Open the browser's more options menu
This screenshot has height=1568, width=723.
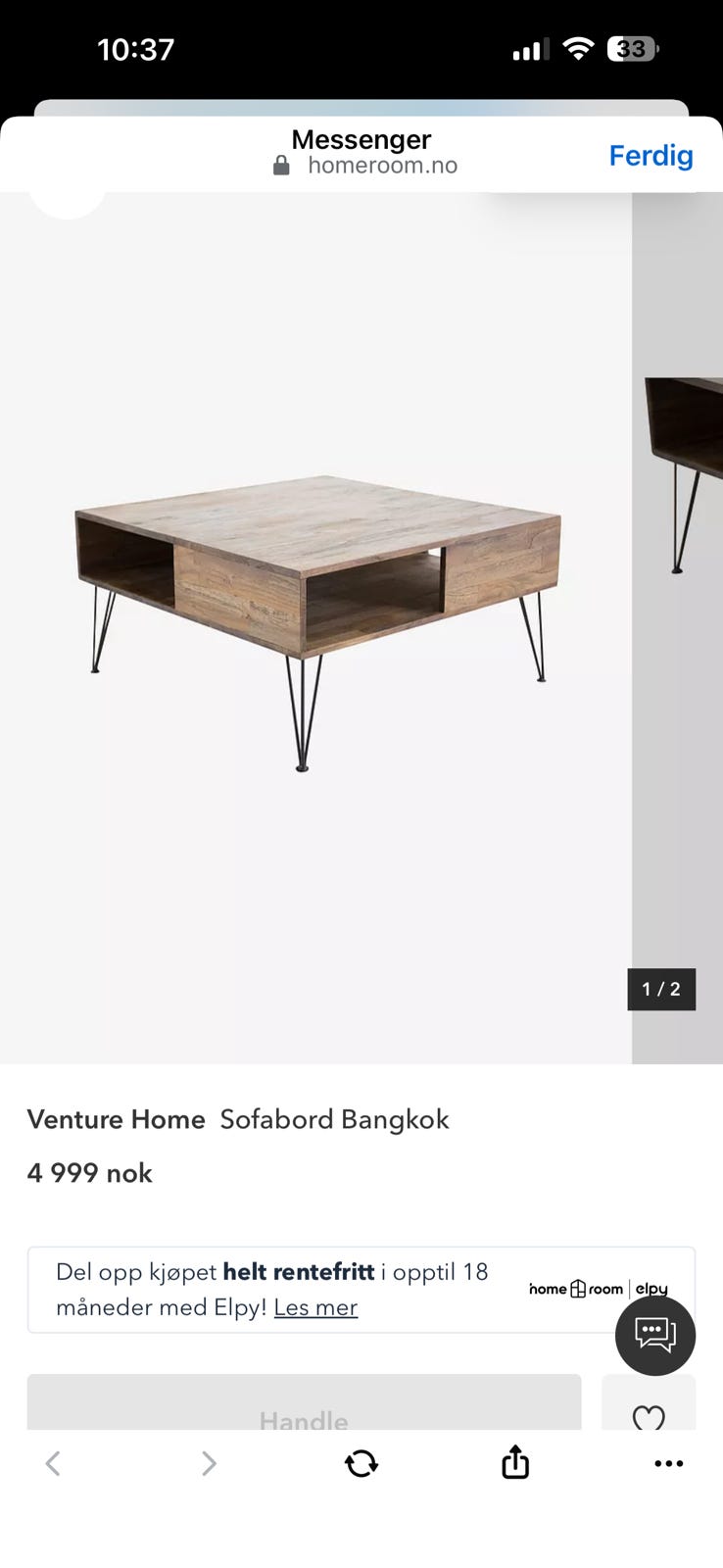[x=668, y=1463]
